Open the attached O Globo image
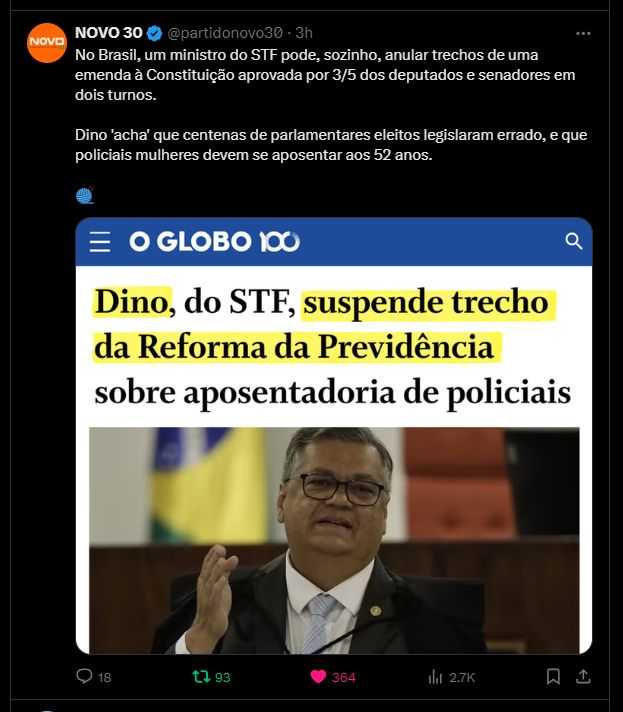 pyautogui.click(x=334, y=435)
